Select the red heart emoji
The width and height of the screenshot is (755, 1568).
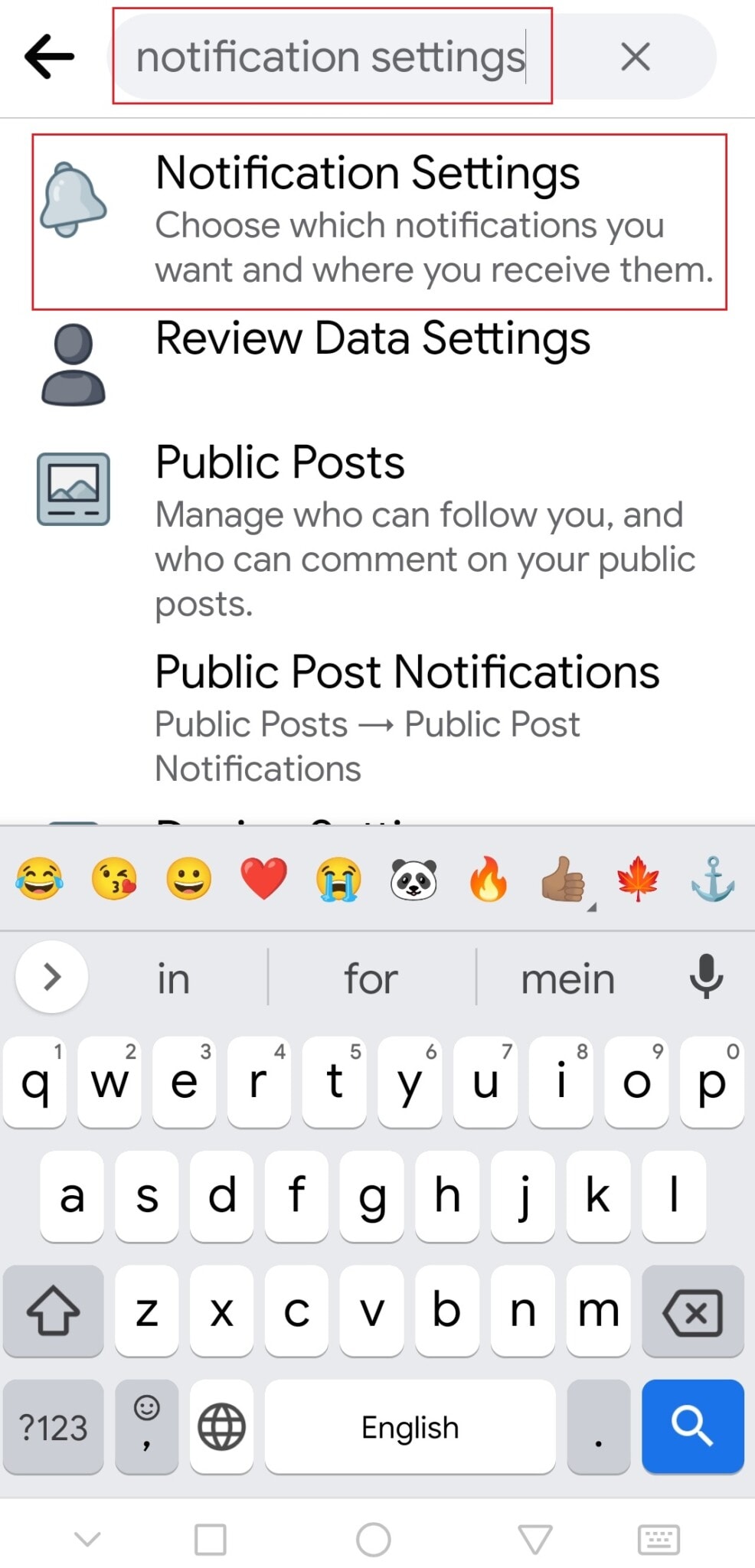coord(264,879)
